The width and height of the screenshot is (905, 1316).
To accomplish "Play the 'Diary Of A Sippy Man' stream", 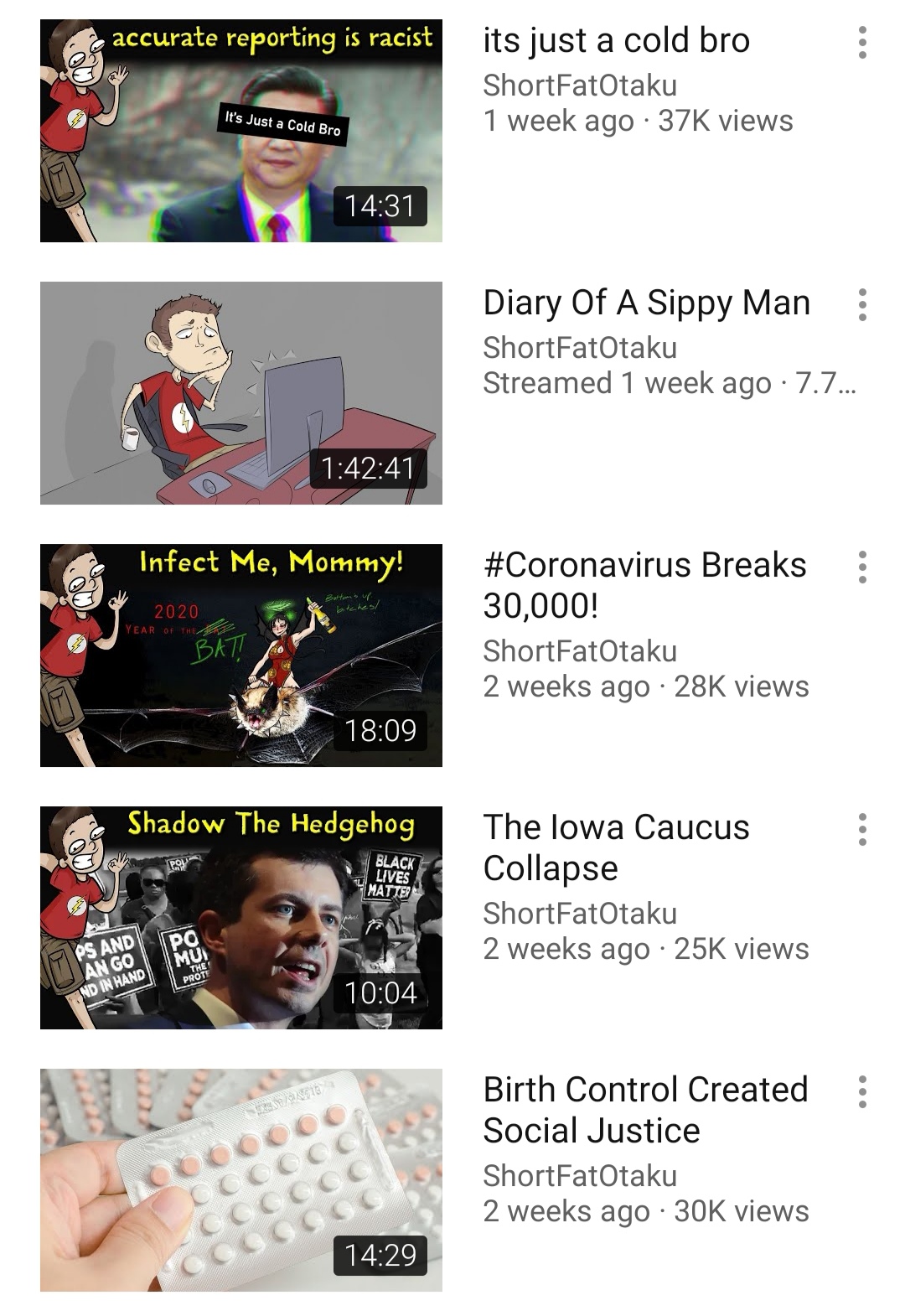I will pyautogui.click(x=241, y=393).
